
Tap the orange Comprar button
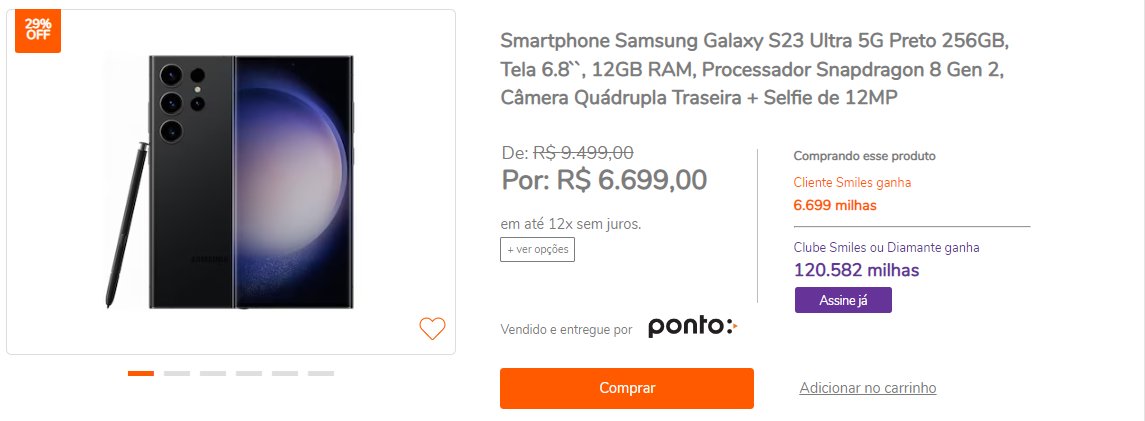point(627,388)
